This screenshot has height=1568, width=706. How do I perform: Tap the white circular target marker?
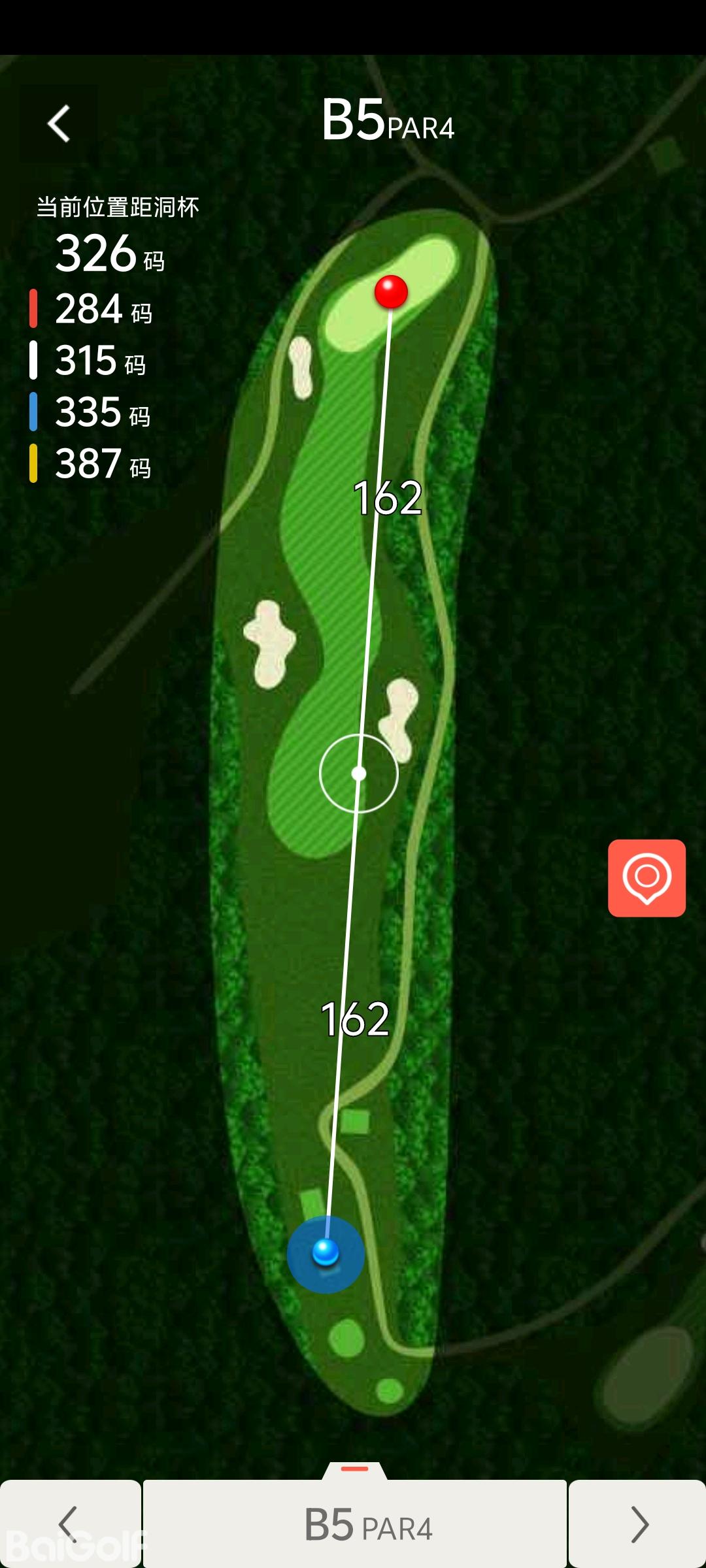tap(358, 774)
